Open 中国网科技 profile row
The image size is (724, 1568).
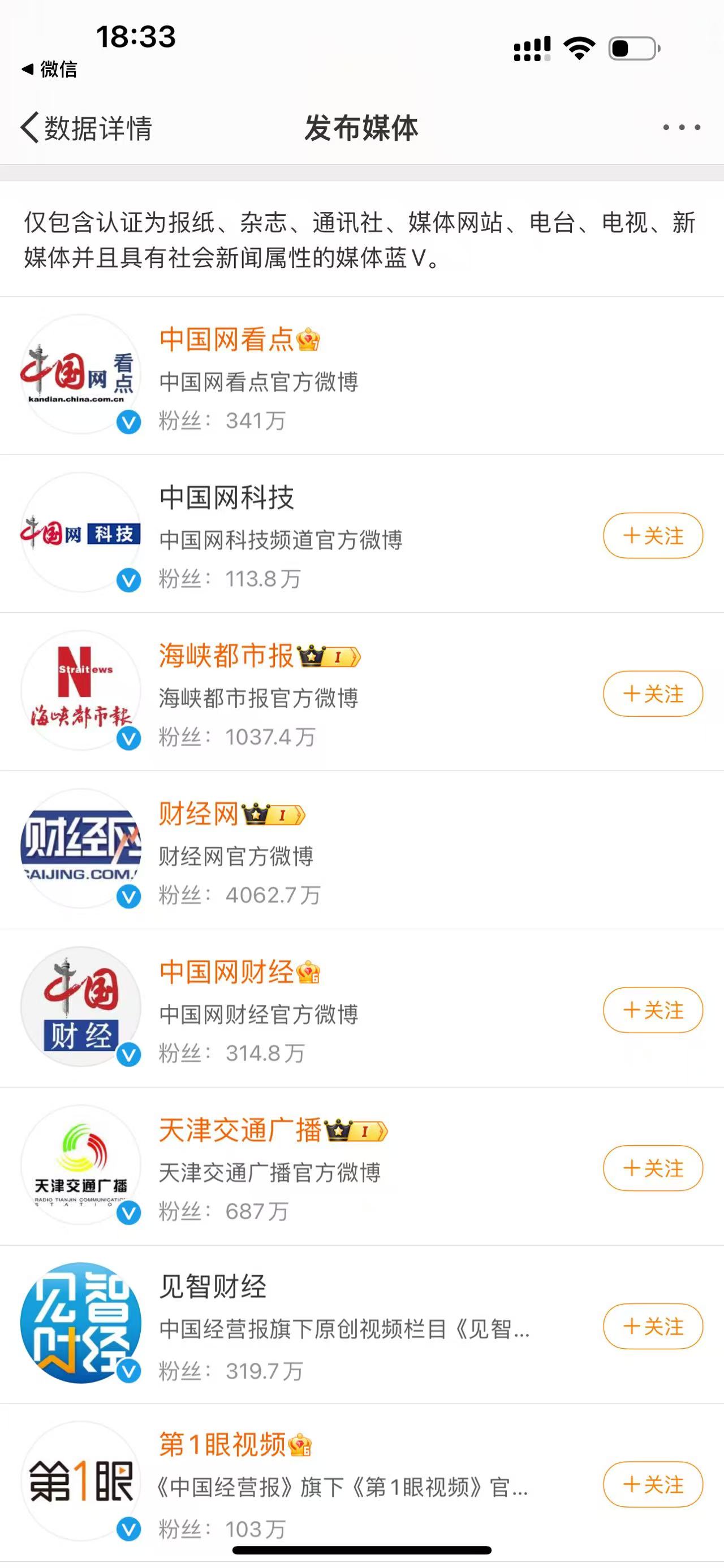361,534
